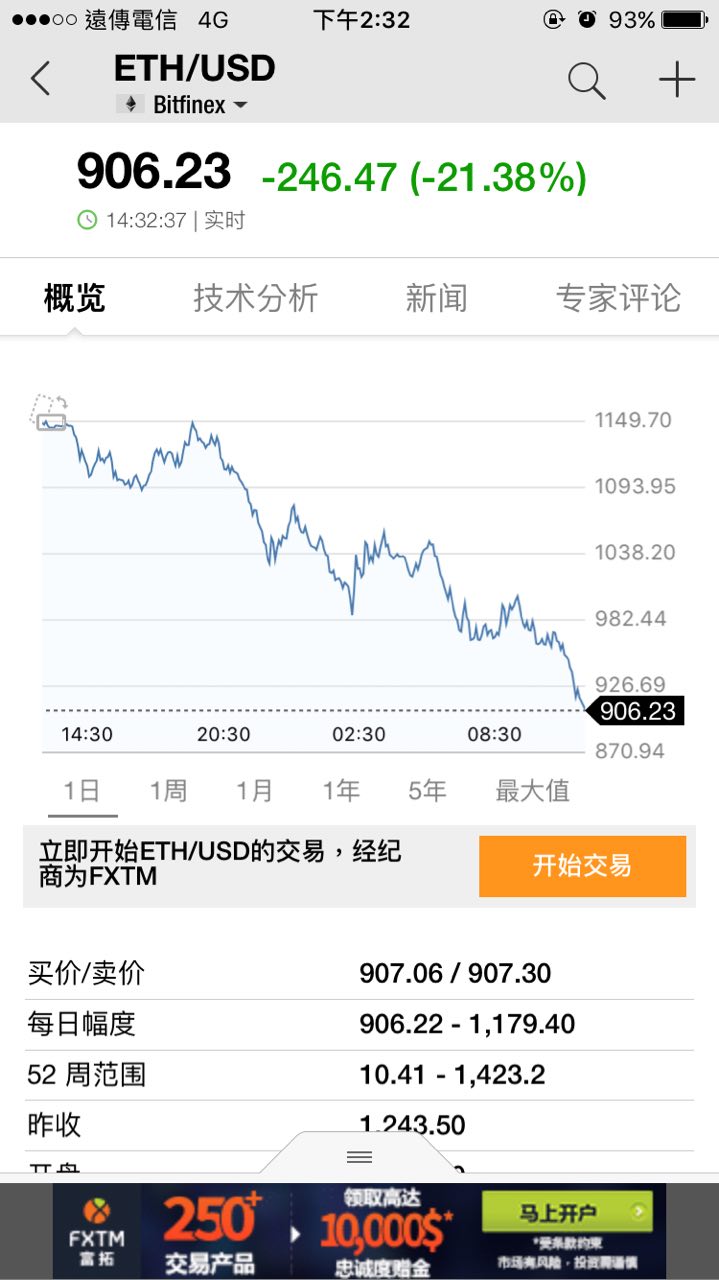Show the 1月 chart range
Screen dimensions: 719x1280
point(254,791)
